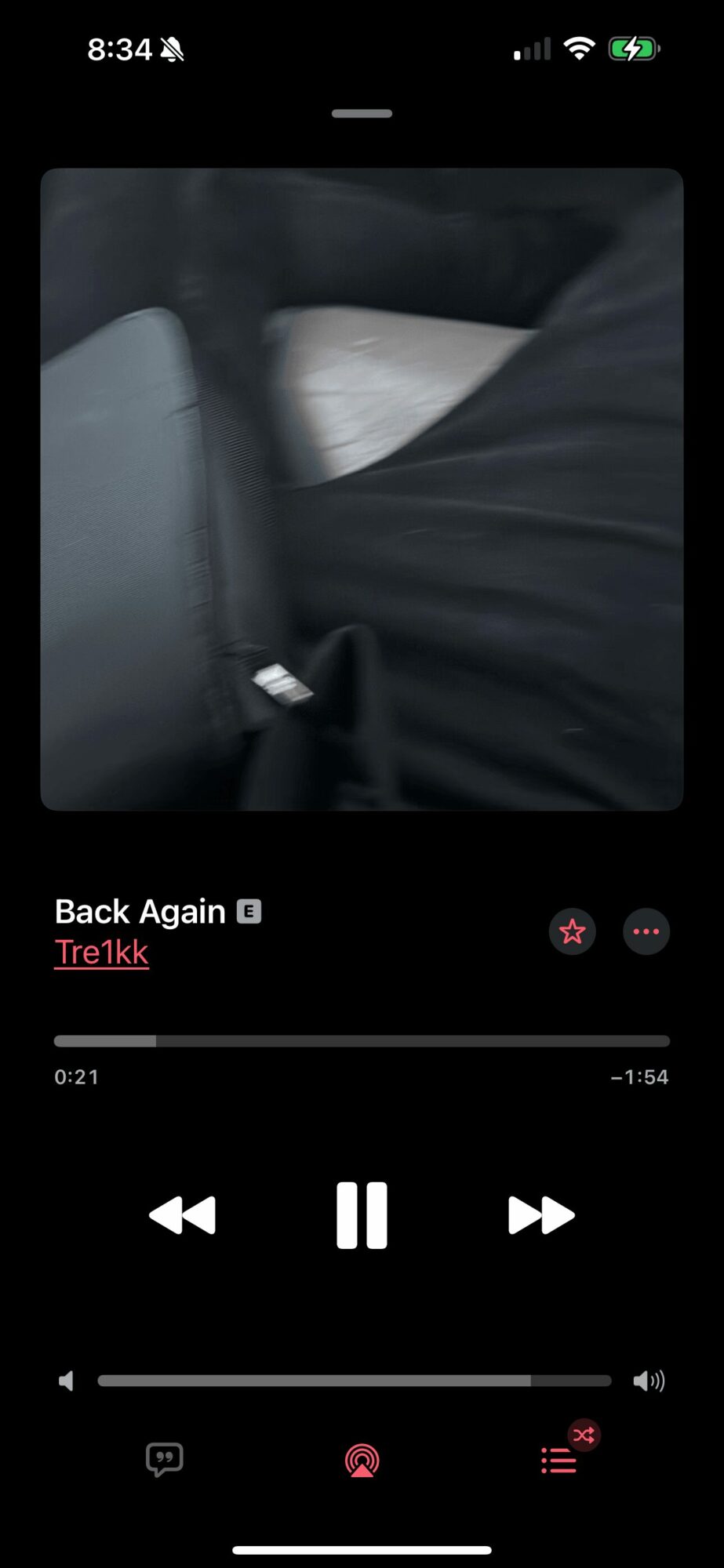Tap the track progress bar to seek
The width and height of the screenshot is (724, 1568).
[362, 1041]
